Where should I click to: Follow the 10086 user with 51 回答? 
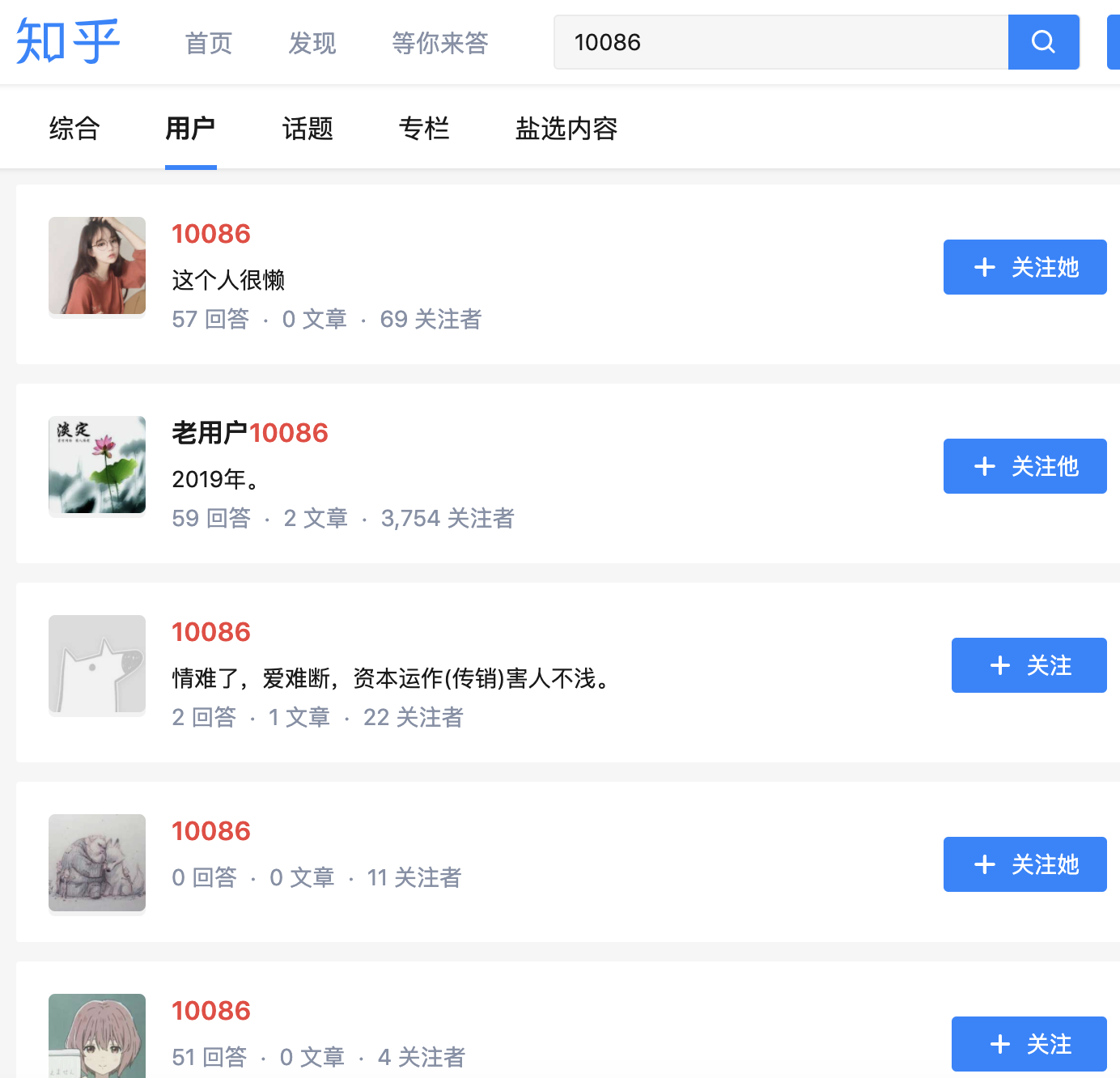coord(1029,1044)
